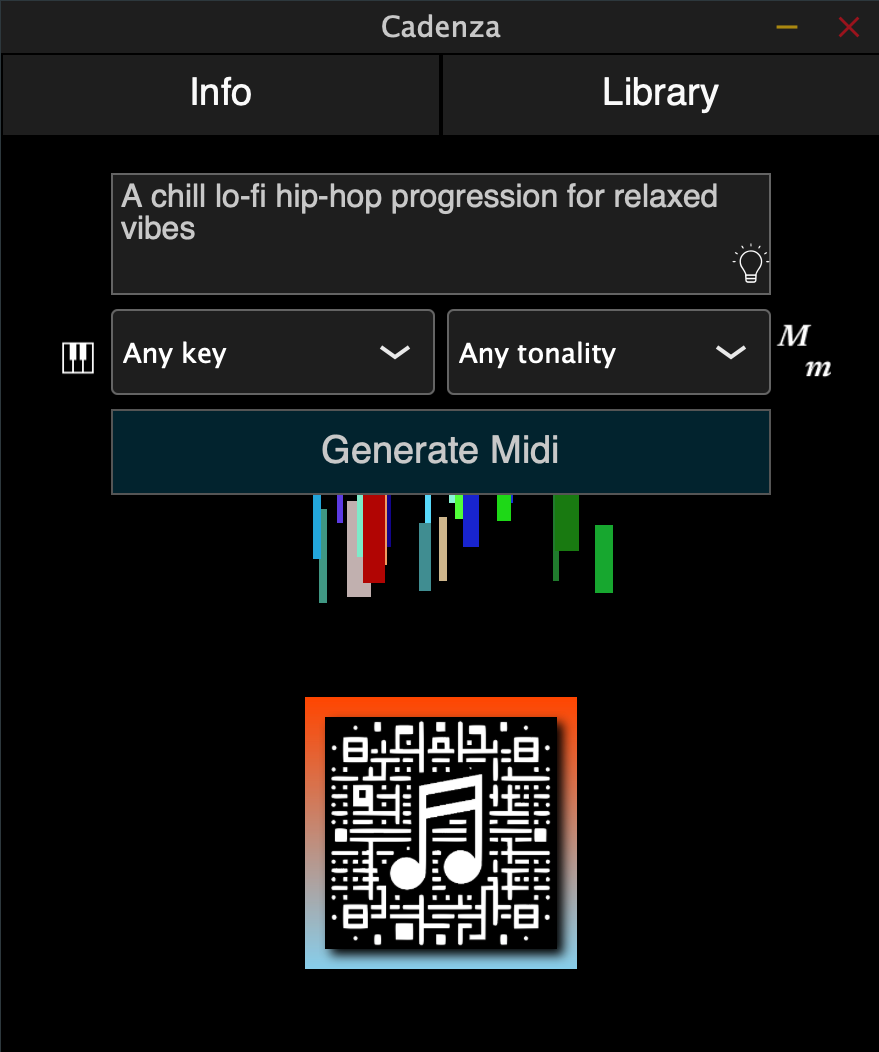Expand the Any tonality dropdown

pos(608,353)
